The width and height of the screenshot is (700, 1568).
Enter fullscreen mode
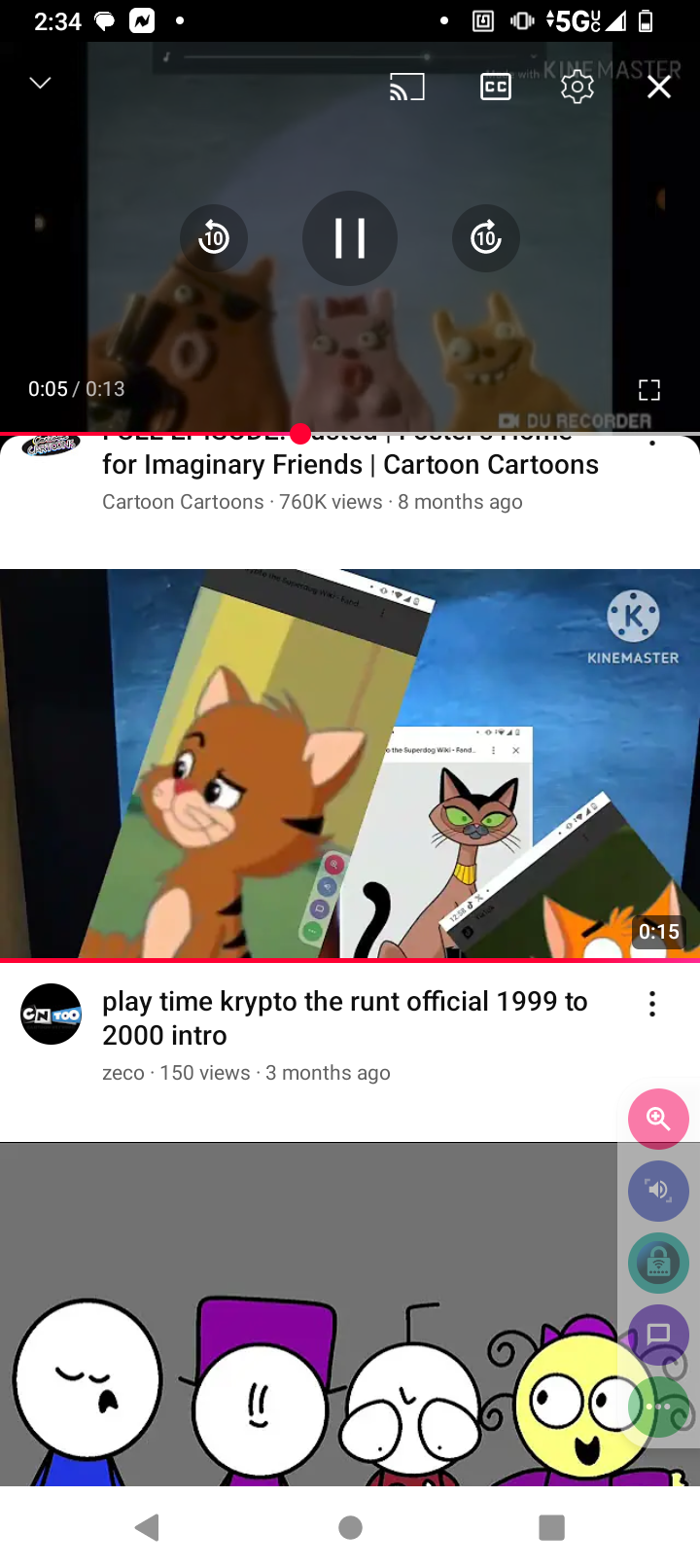(x=648, y=390)
